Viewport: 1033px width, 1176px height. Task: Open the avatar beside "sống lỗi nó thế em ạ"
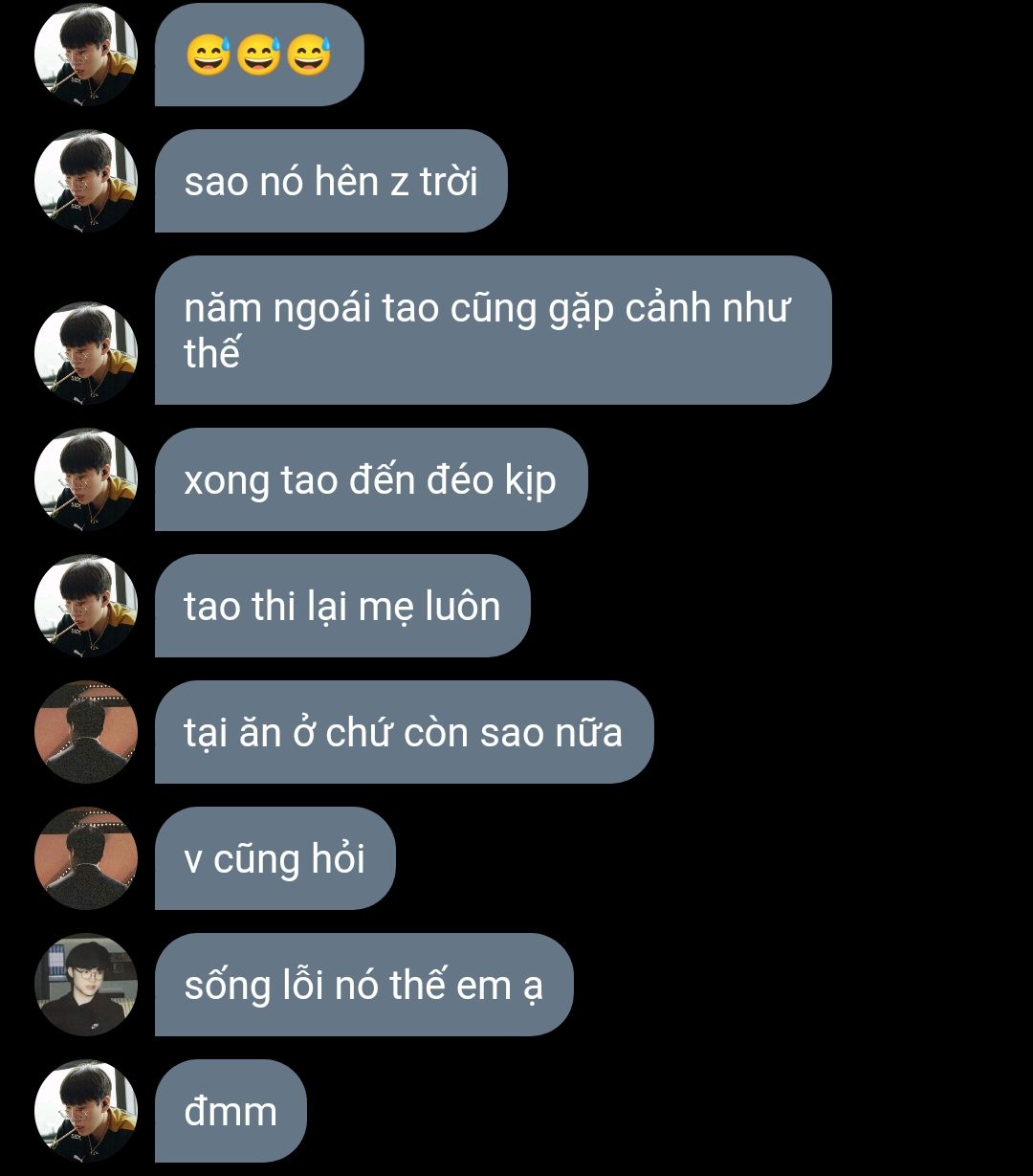(86, 985)
